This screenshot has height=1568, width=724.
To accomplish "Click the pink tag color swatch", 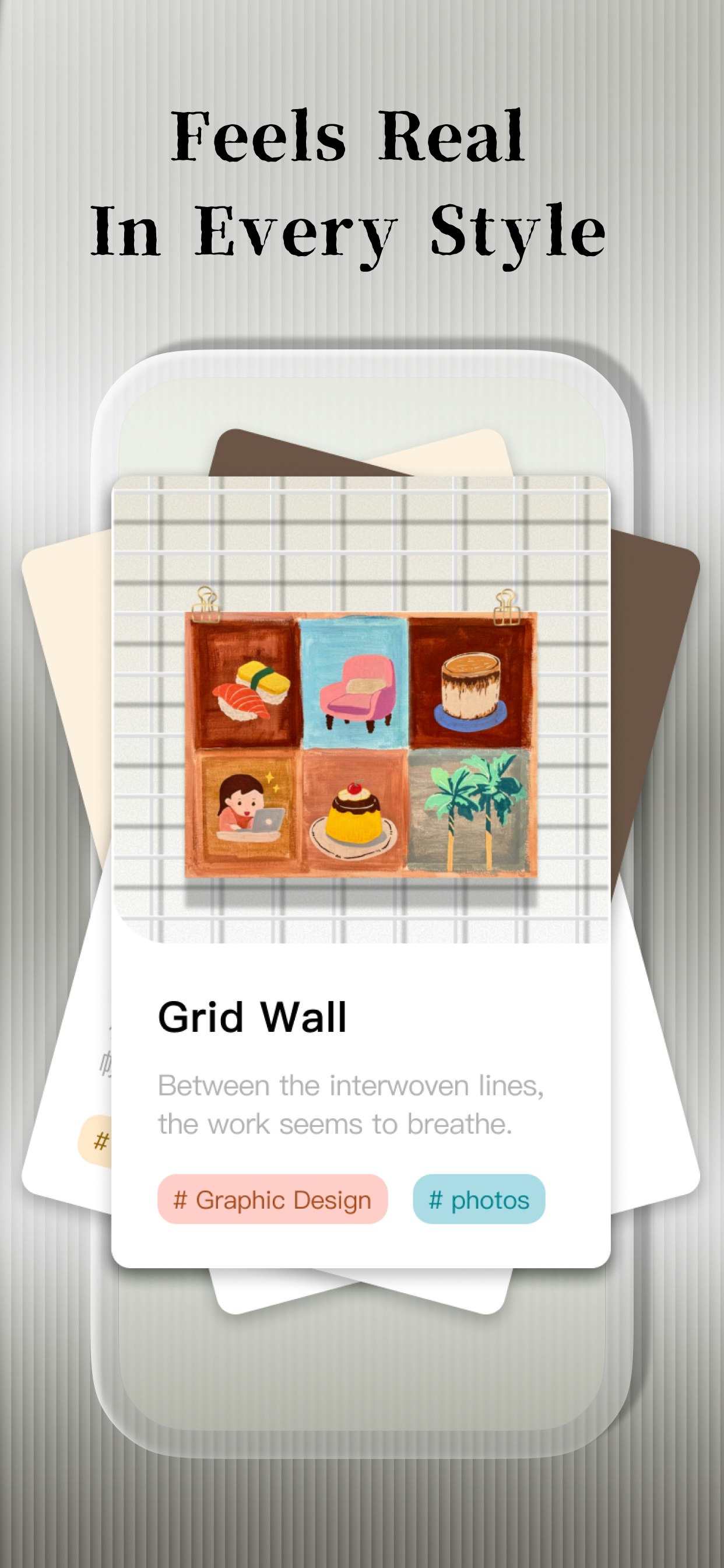I will point(272,1198).
